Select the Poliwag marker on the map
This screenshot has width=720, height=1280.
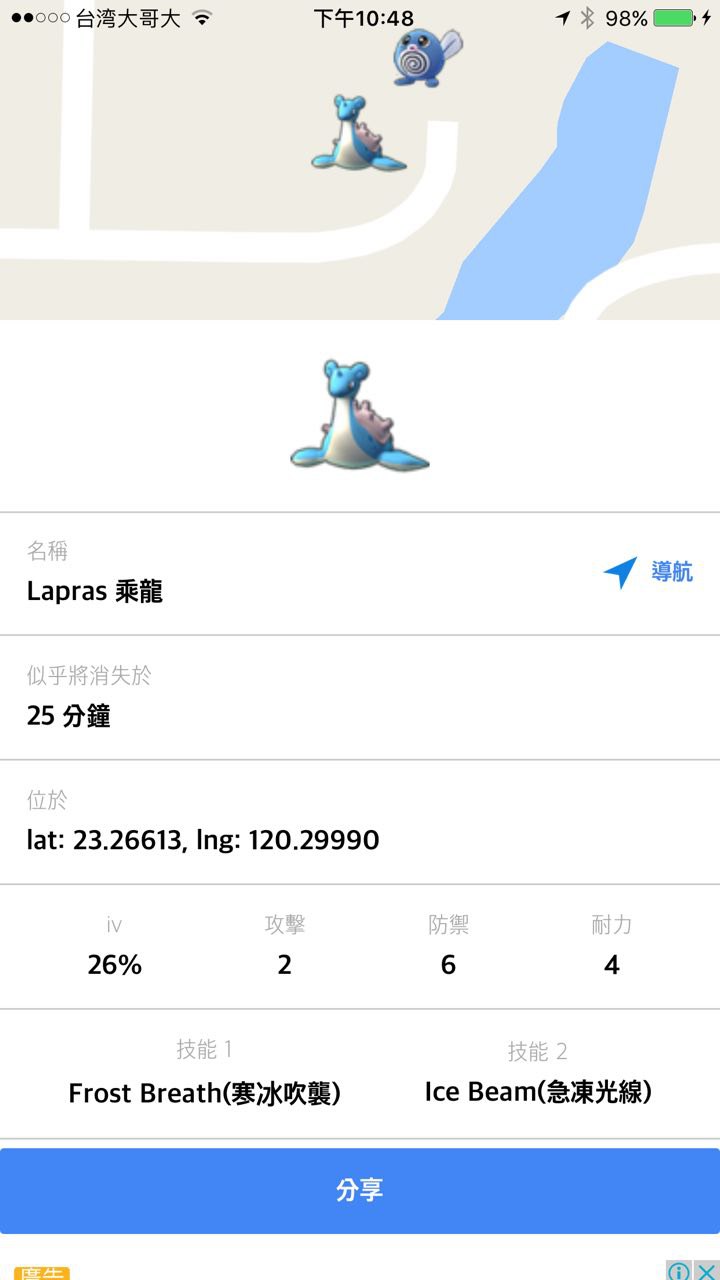point(426,57)
